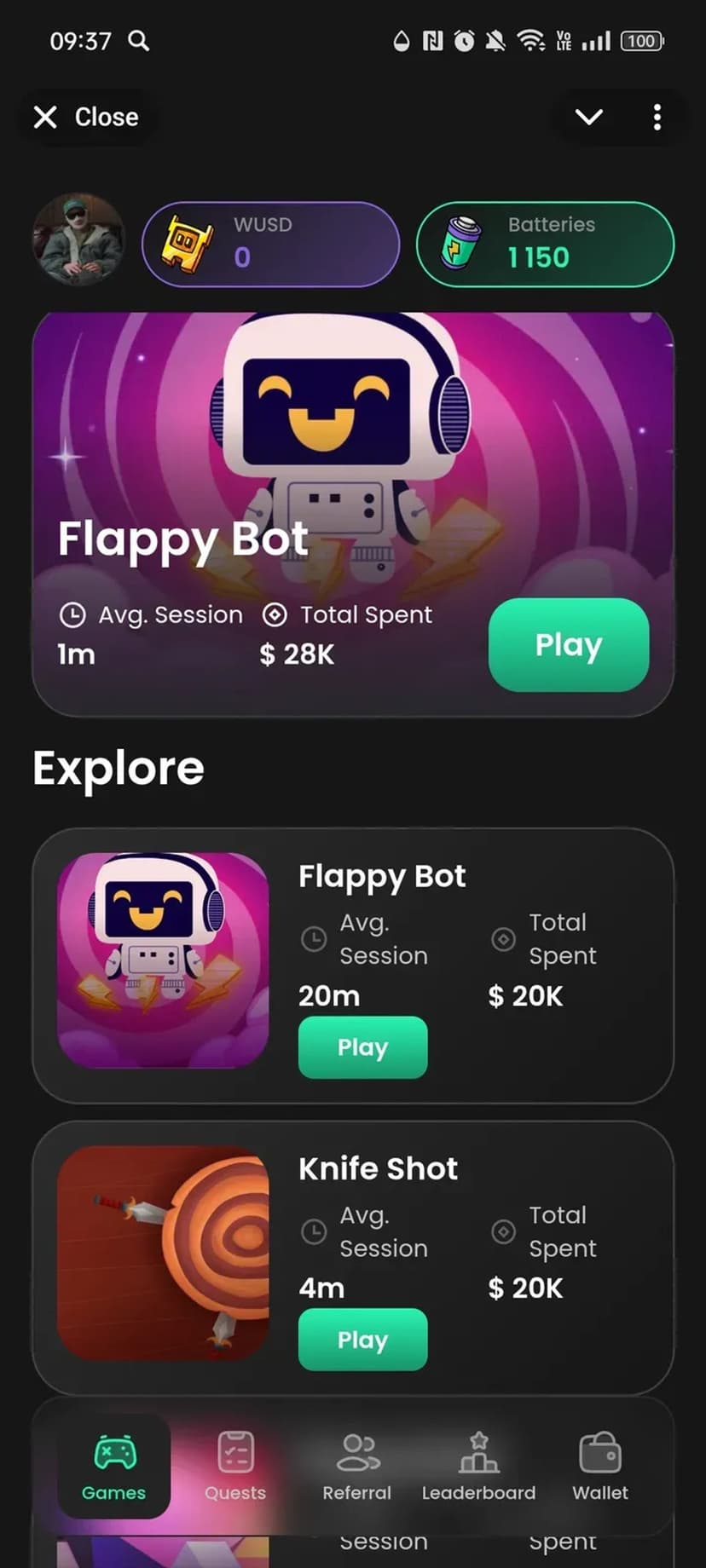Screen dimensions: 706x1568
Task: Open Flappy Bot thumbnail in Explore
Action: (163, 960)
